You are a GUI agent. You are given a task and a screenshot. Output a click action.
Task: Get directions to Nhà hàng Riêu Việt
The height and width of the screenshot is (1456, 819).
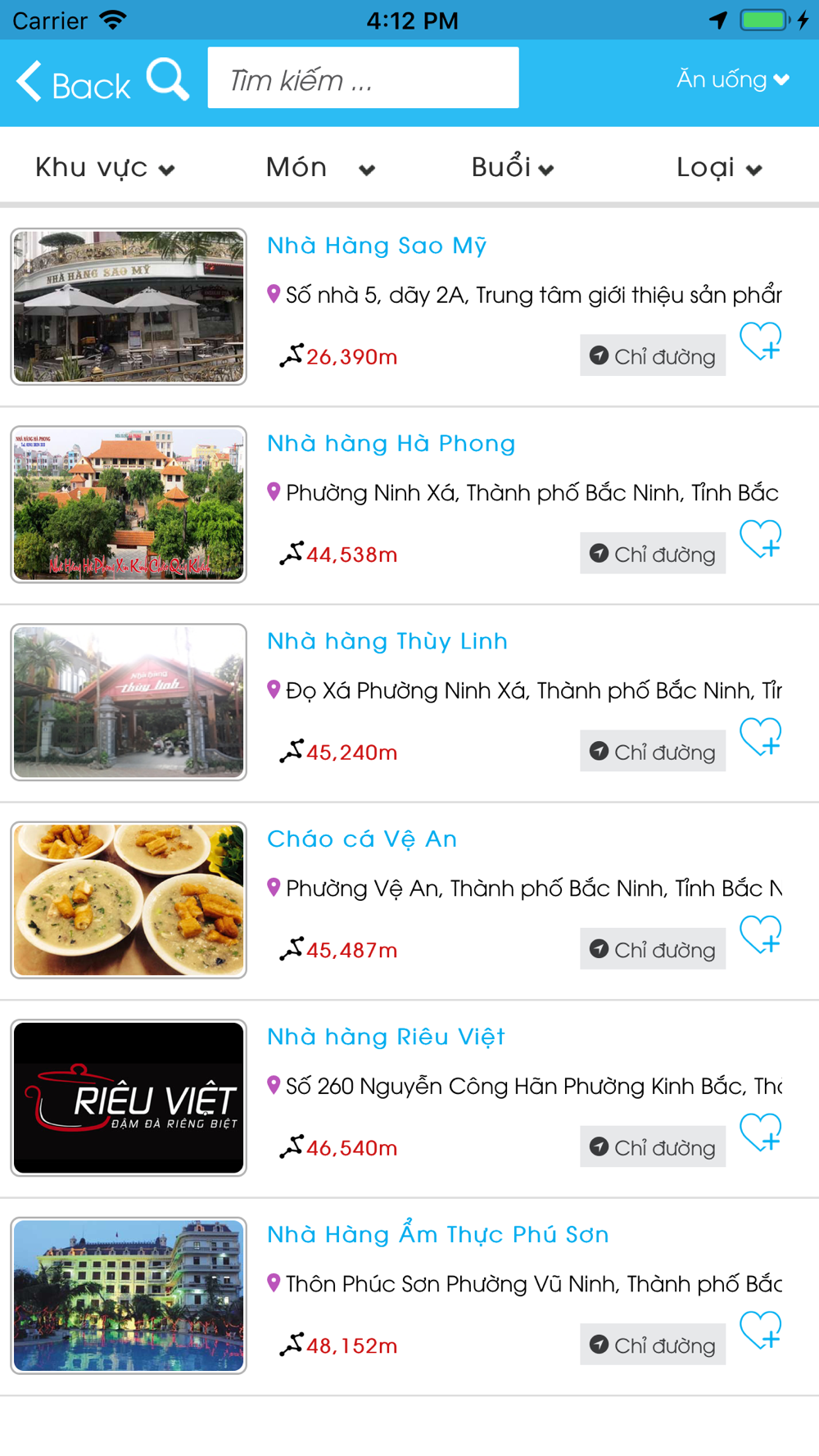(653, 1147)
